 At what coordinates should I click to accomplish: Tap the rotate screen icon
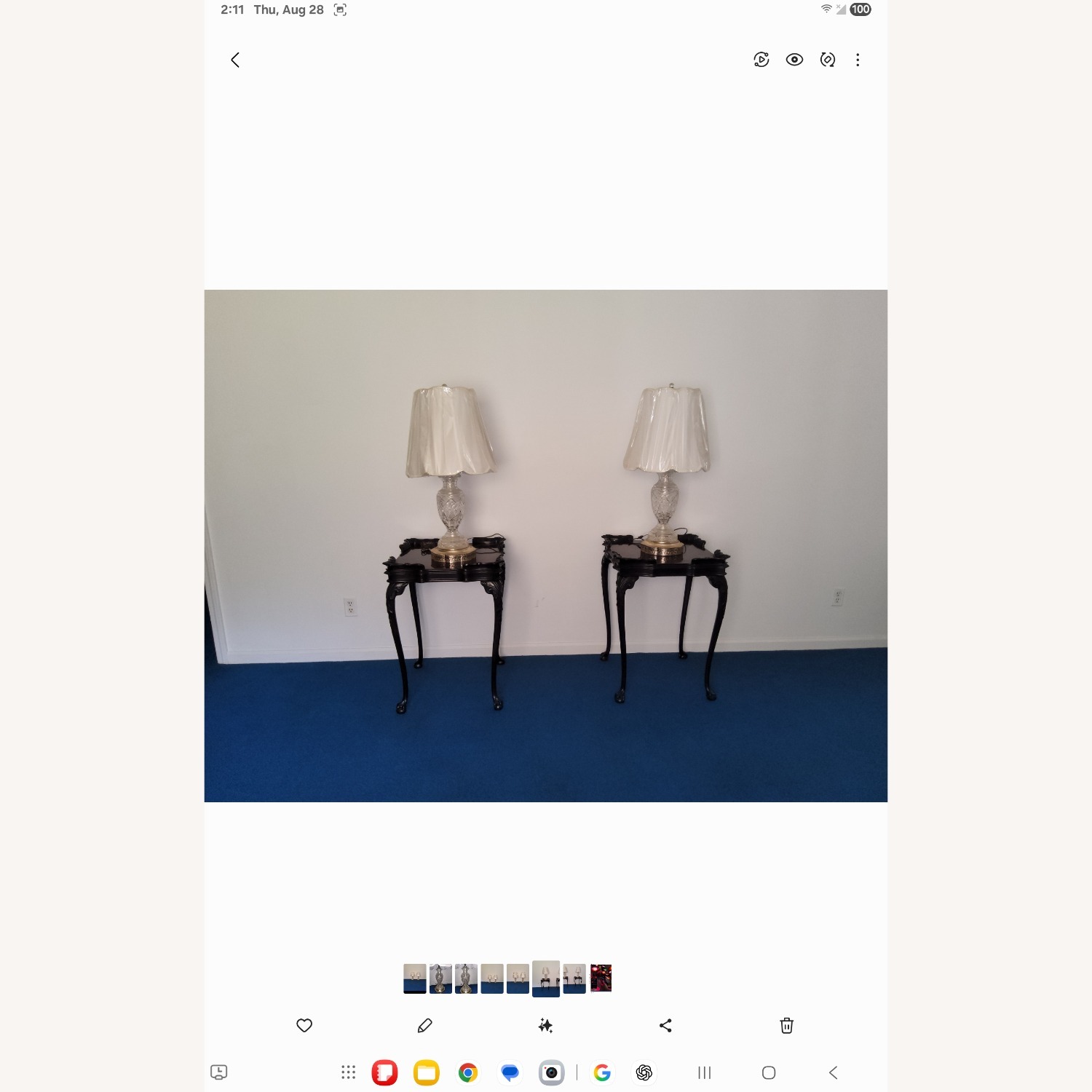pos(828,60)
